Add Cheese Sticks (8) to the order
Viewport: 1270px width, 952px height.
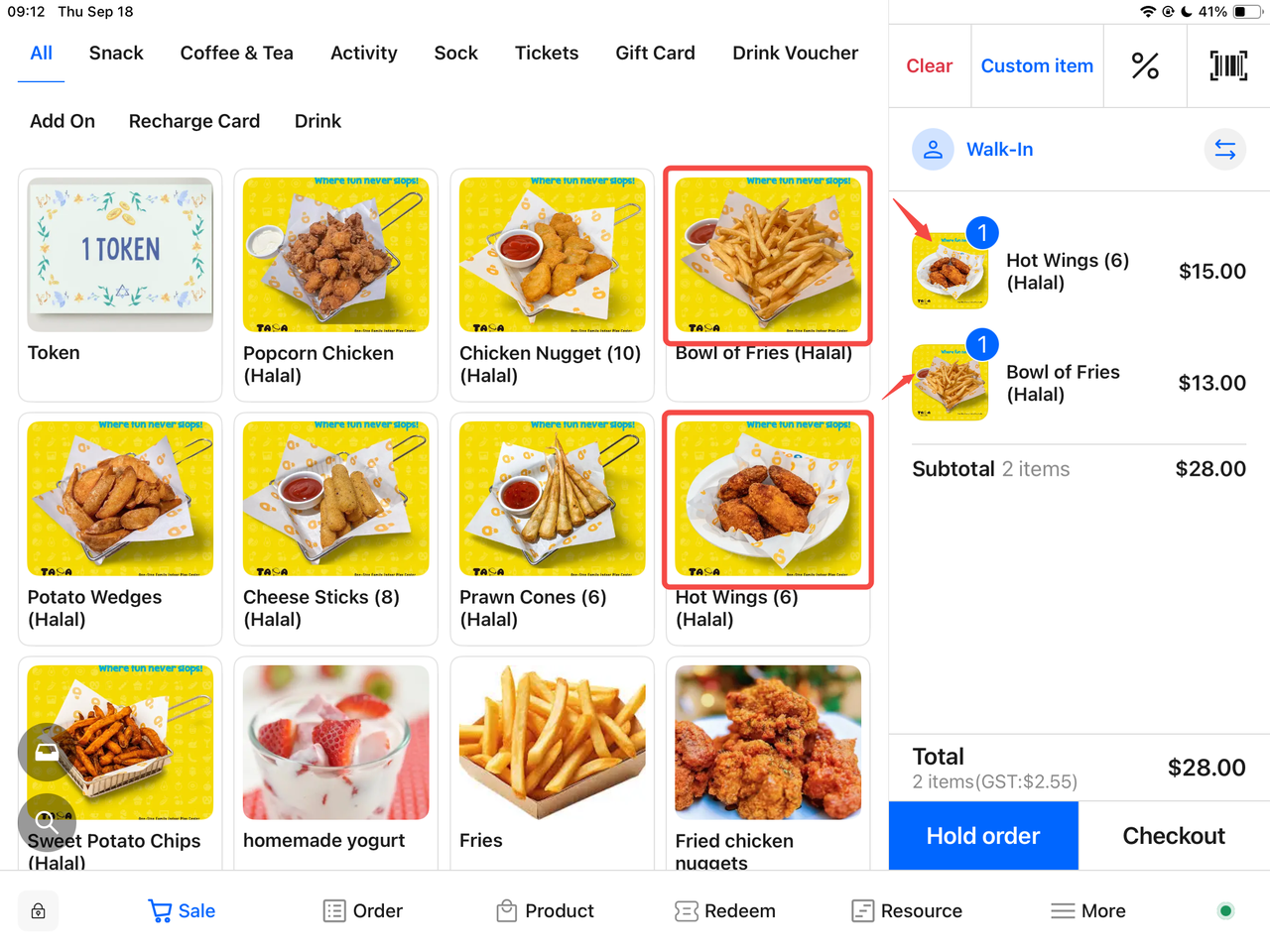point(335,526)
